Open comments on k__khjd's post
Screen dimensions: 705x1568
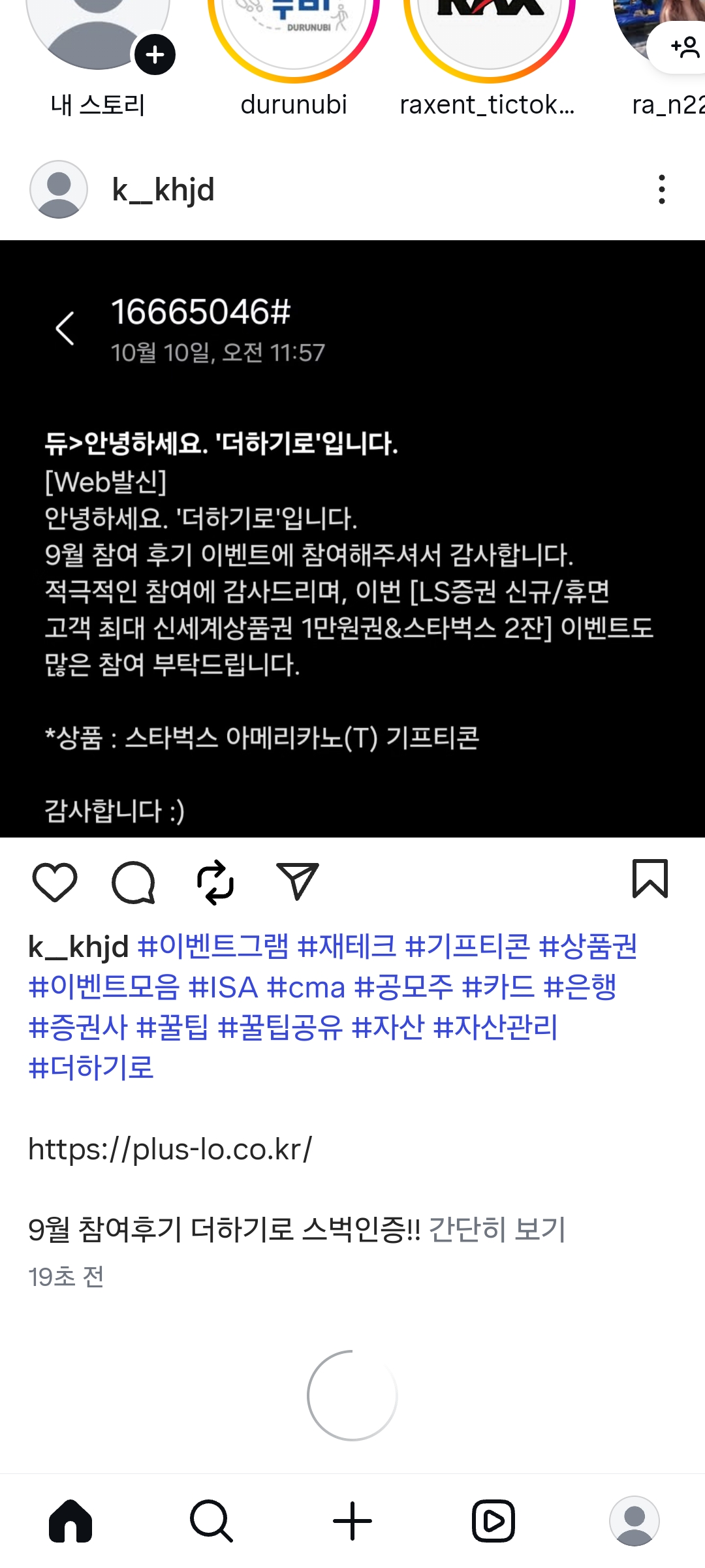[x=134, y=882]
